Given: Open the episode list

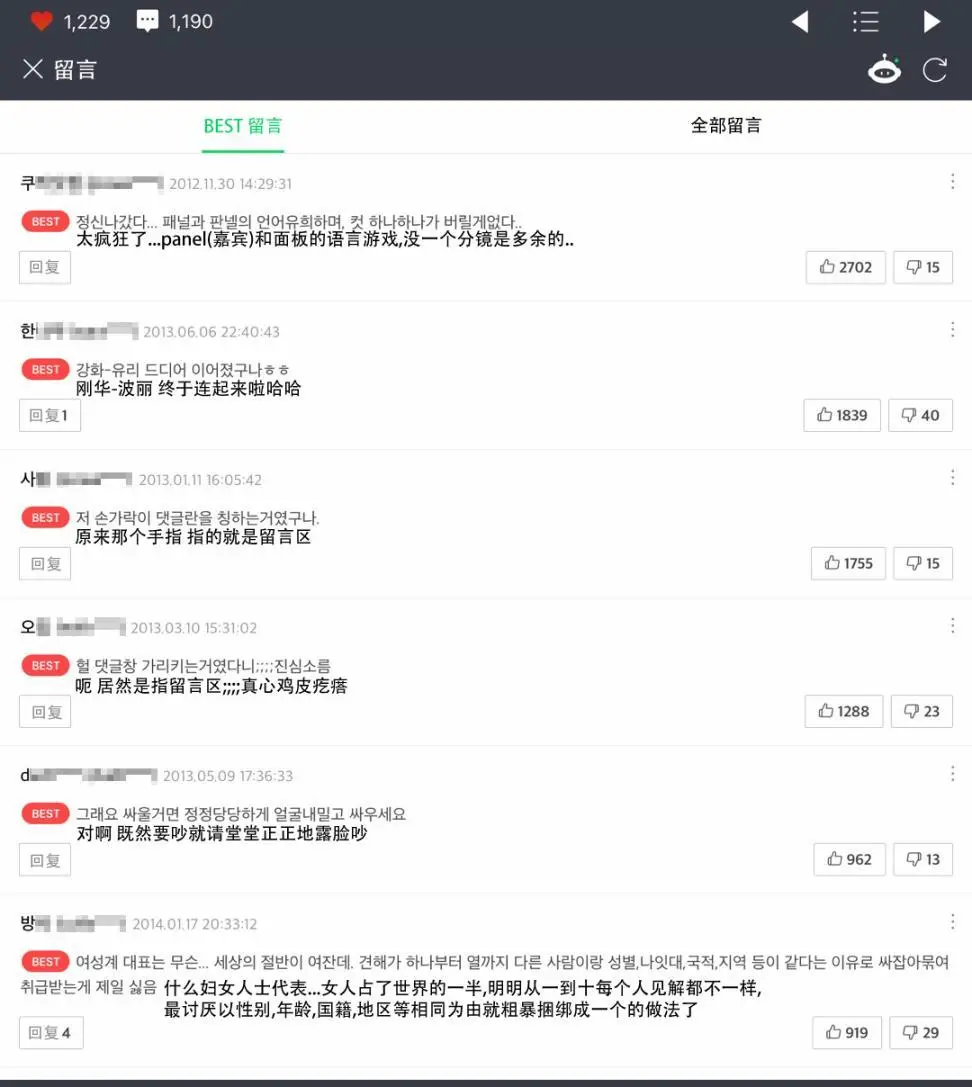Looking at the screenshot, I should point(865,21).
